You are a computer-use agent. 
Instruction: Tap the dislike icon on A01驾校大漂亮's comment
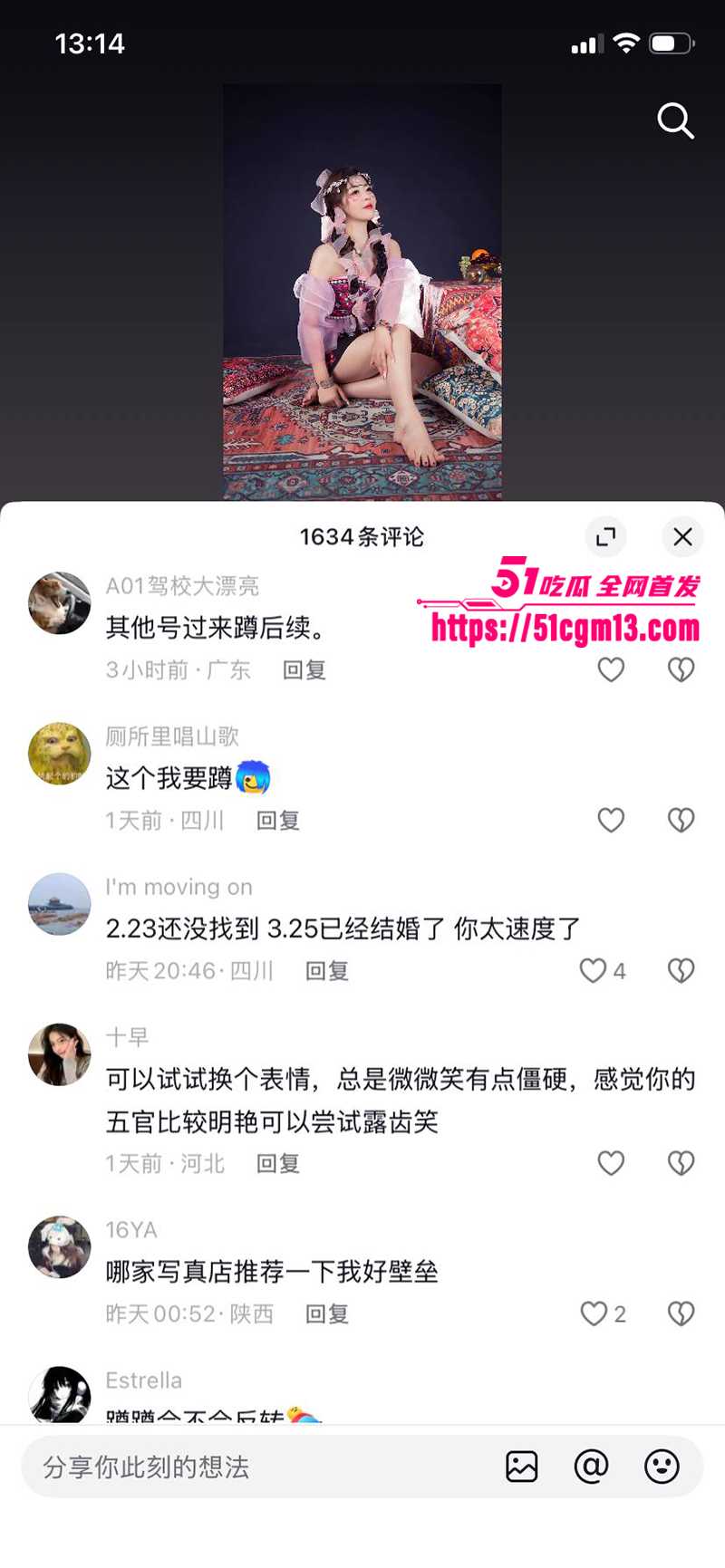(x=680, y=669)
